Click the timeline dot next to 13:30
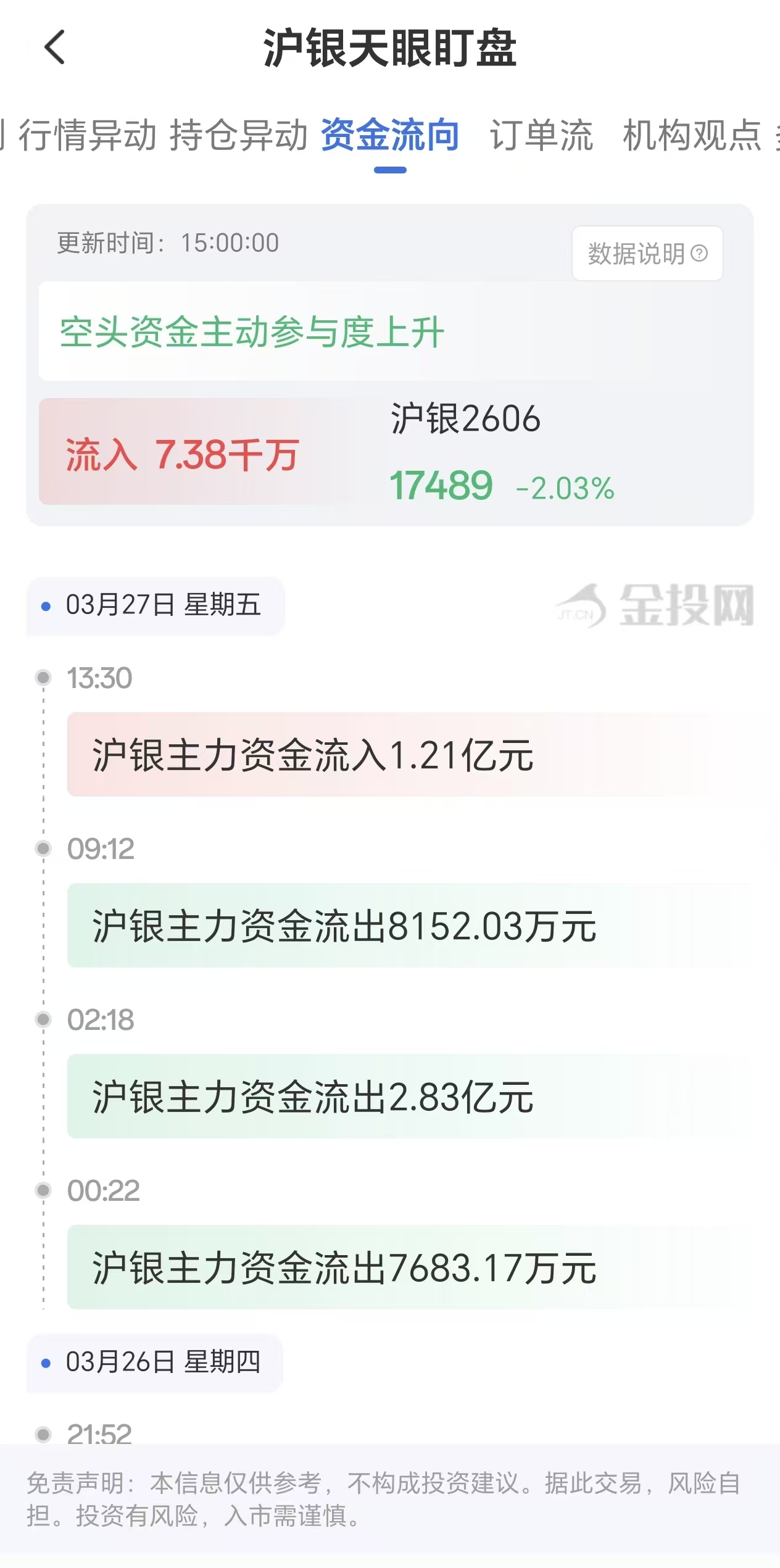This screenshot has height=1568, width=780. click(x=42, y=677)
